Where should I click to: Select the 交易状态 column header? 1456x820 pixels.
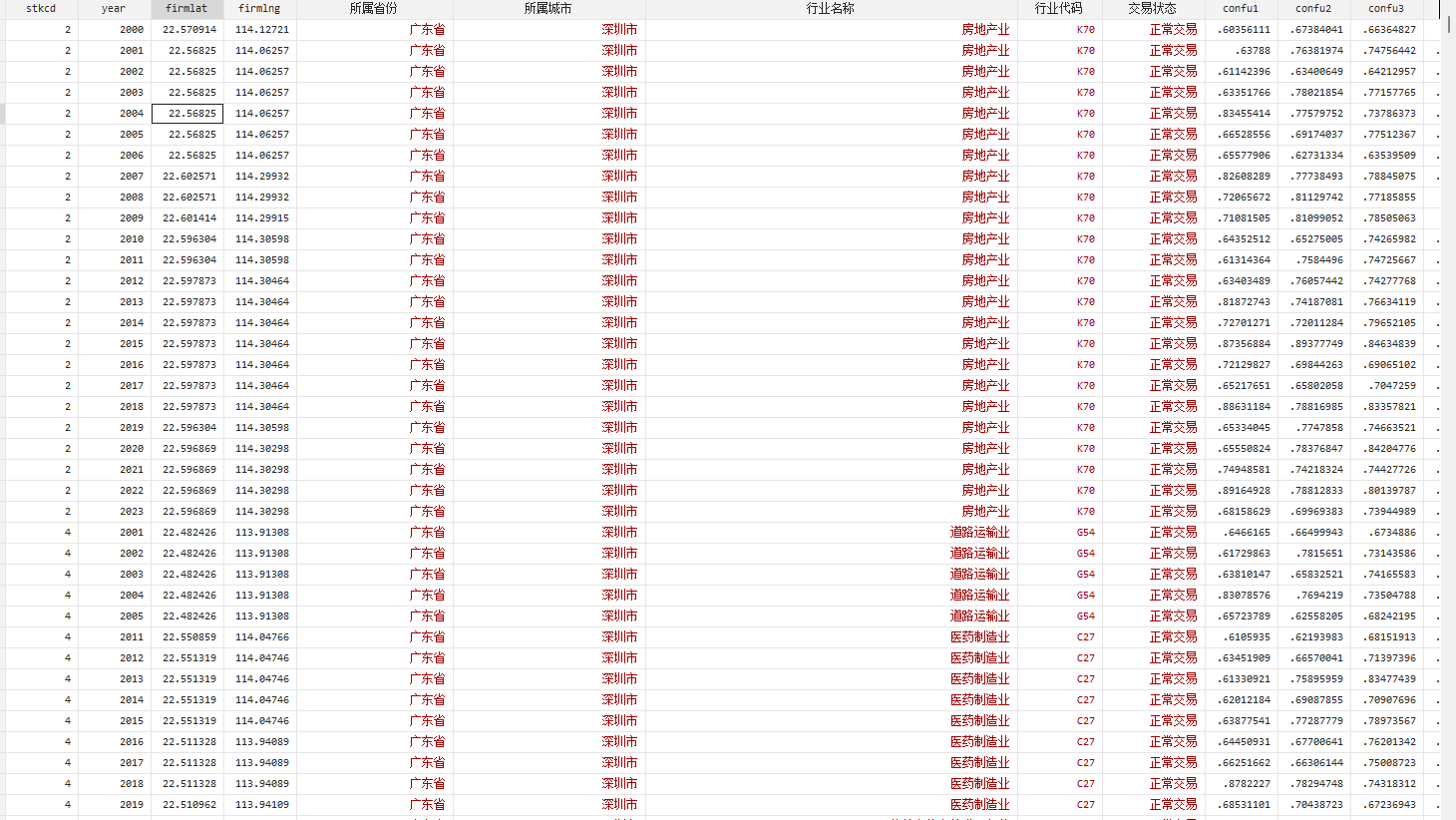[1152, 8]
